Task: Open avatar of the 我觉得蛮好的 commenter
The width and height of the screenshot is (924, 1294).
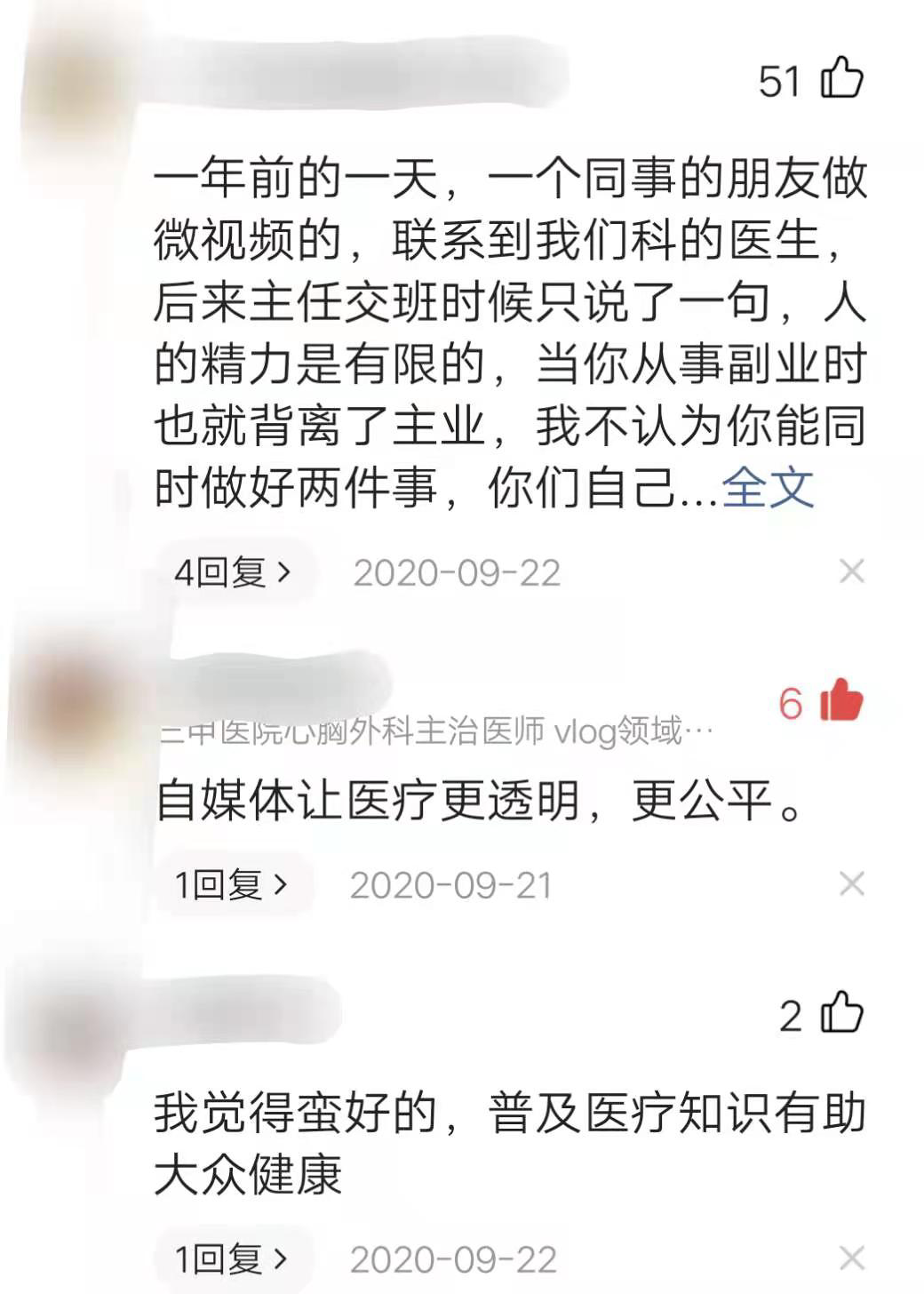Action: pyautogui.click(x=71, y=1022)
